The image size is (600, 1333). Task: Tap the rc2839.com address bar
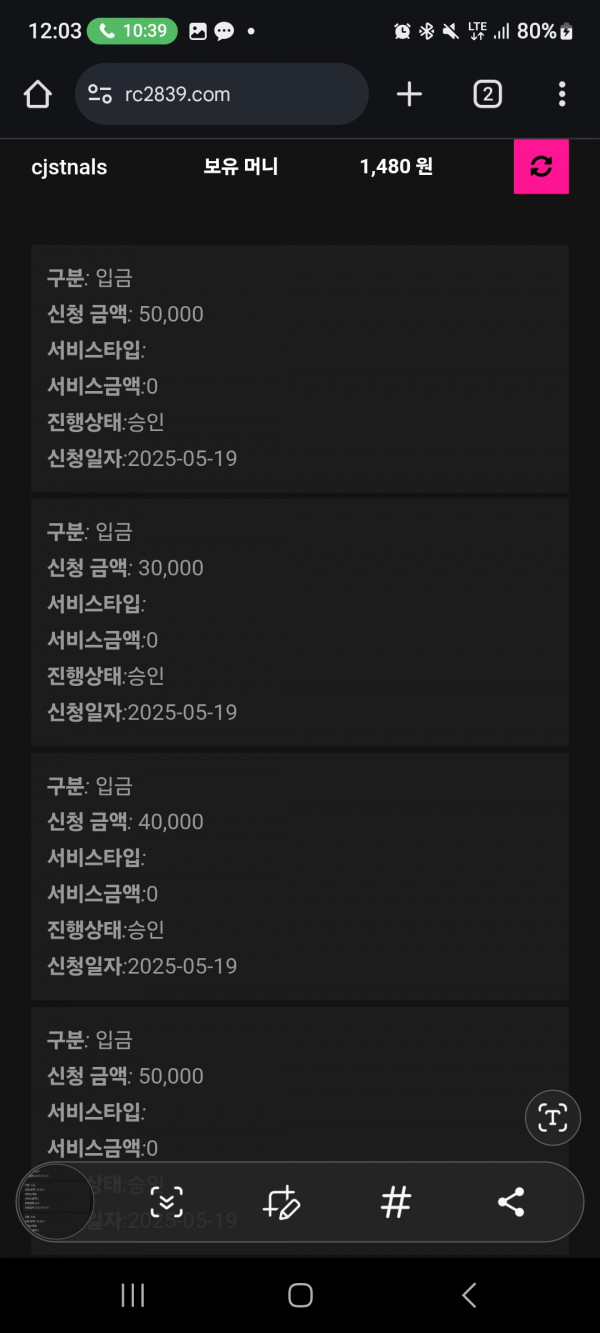(x=222, y=95)
